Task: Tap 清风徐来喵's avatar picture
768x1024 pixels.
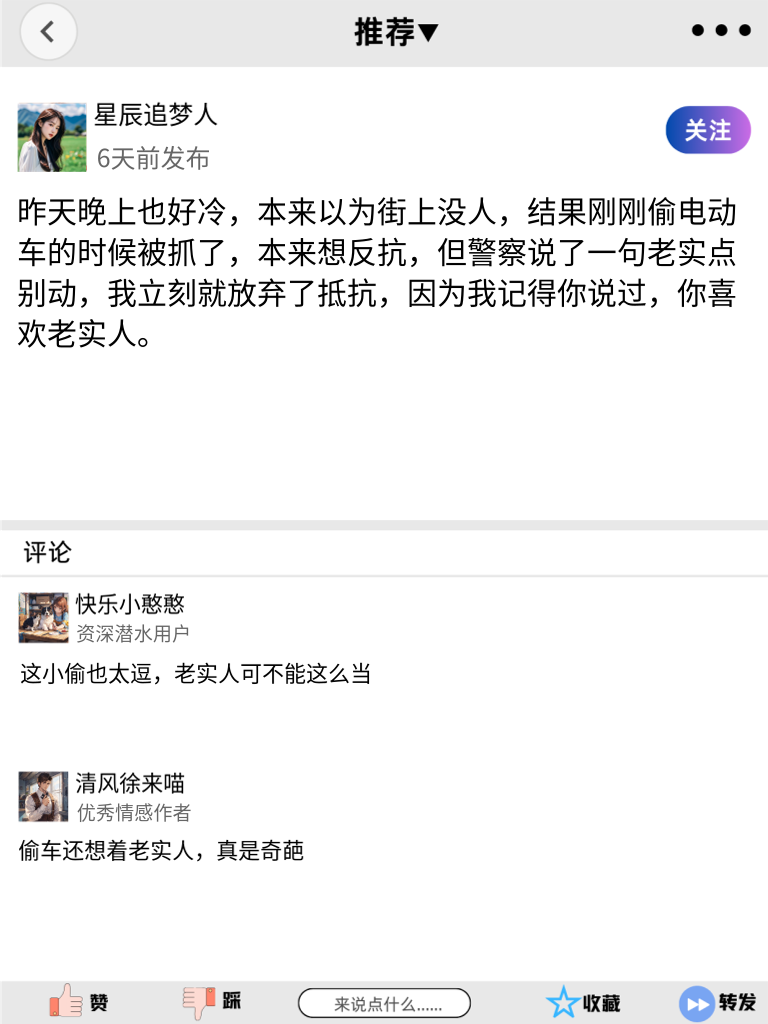Action: point(44,796)
